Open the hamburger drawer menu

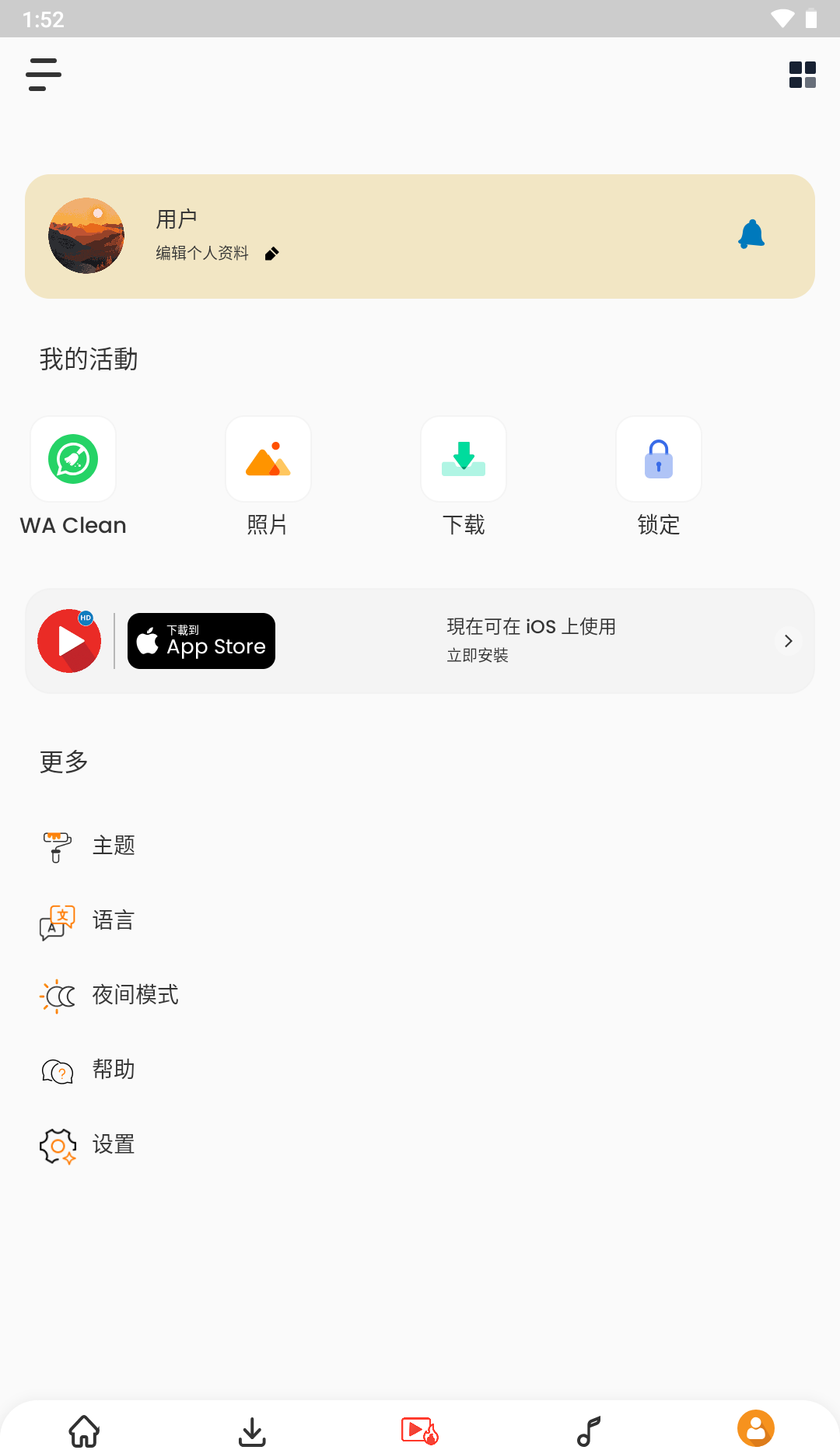point(44,75)
